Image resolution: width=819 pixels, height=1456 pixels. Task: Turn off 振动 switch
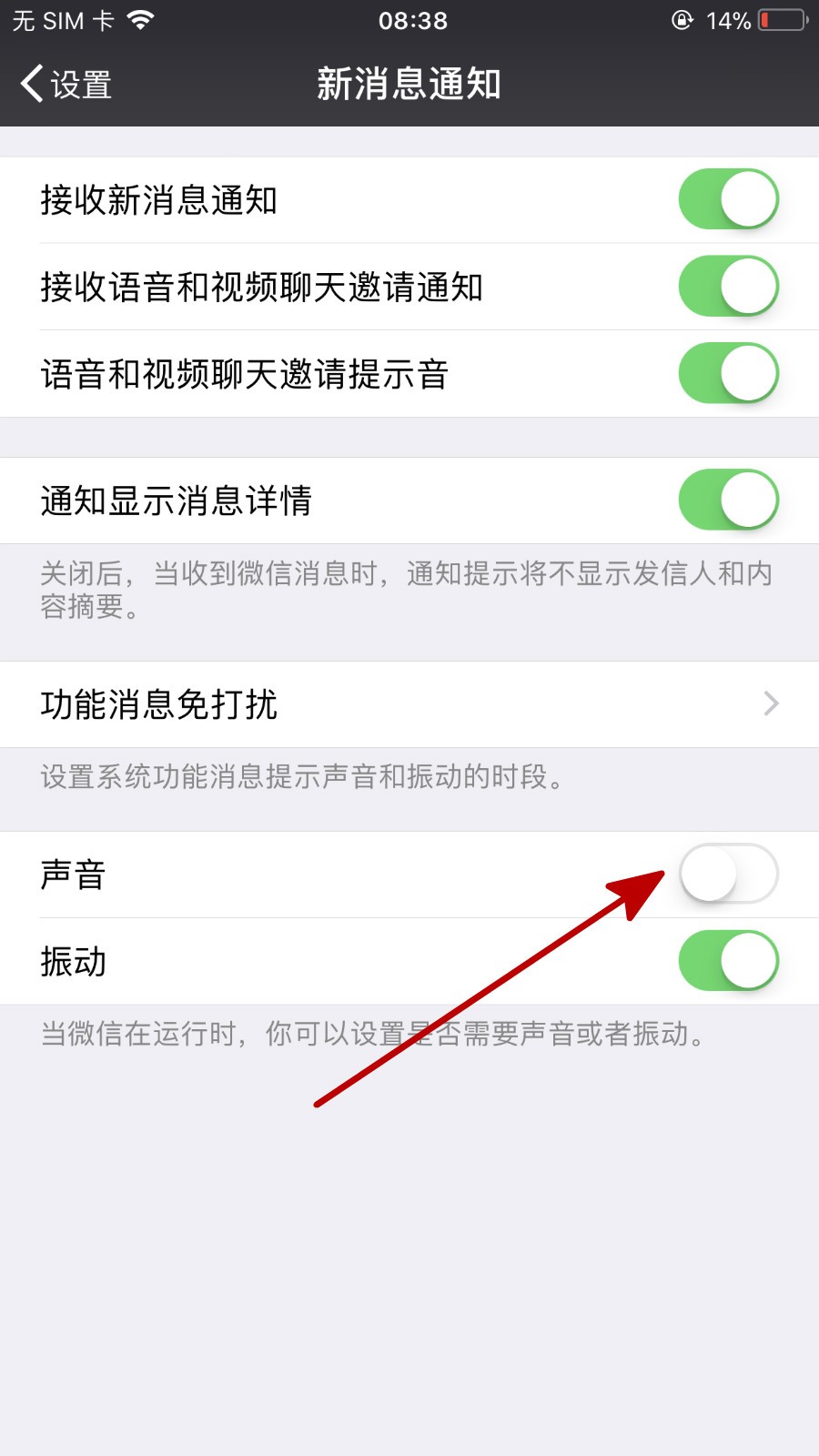(728, 961)
